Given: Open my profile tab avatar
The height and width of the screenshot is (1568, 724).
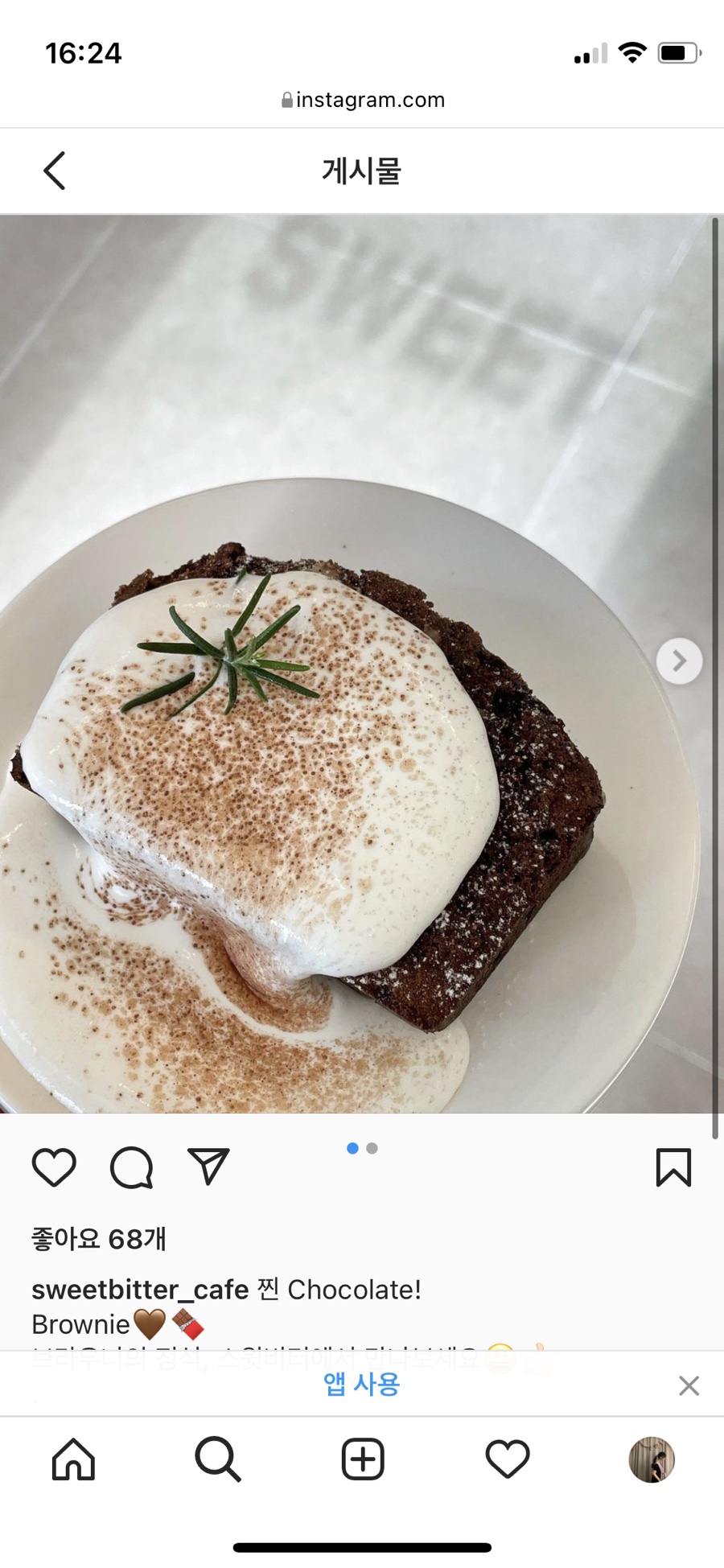Looking at the screenshot, I should [x=652, y=1459].
